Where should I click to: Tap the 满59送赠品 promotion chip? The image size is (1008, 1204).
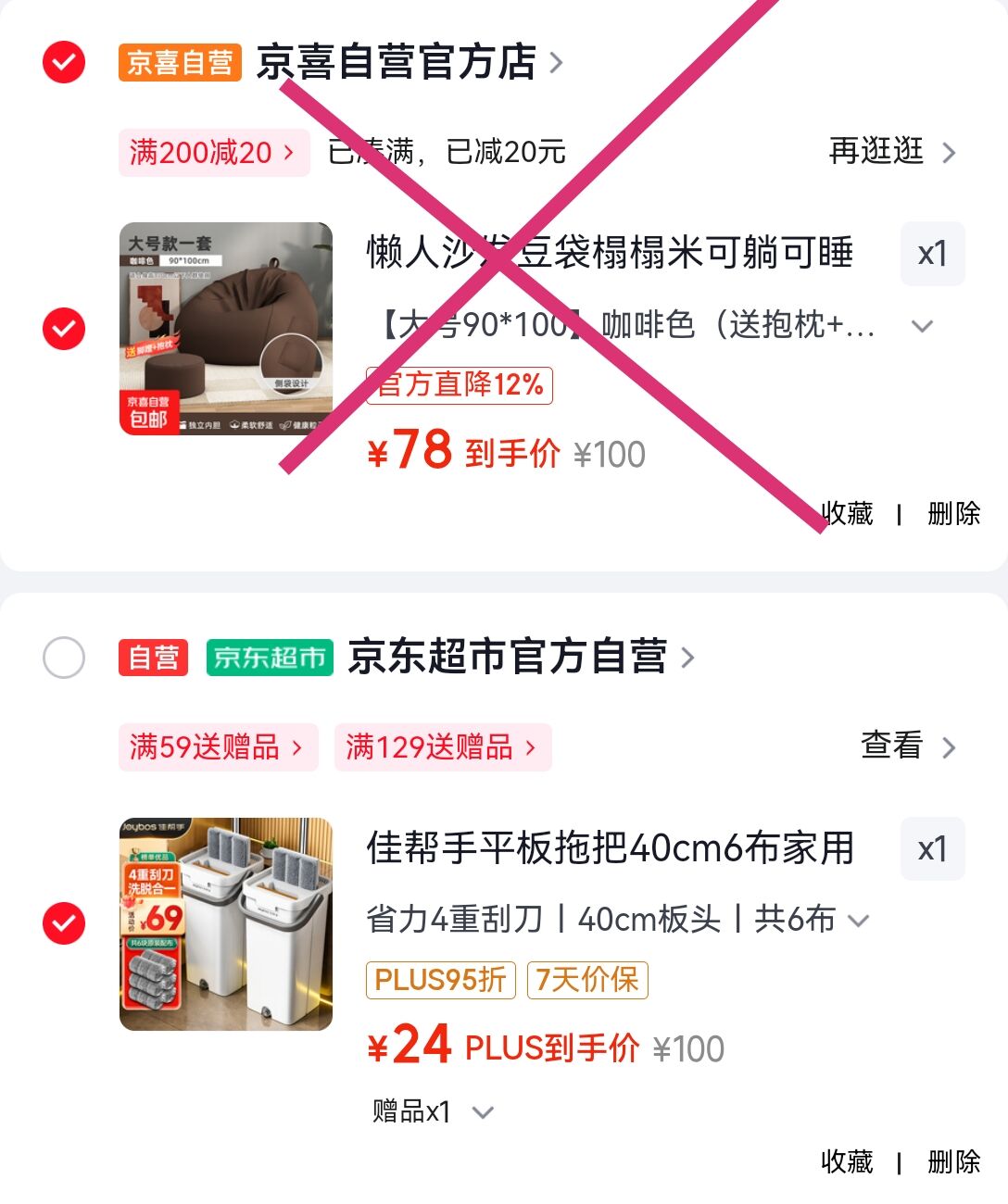coord(218,747)
